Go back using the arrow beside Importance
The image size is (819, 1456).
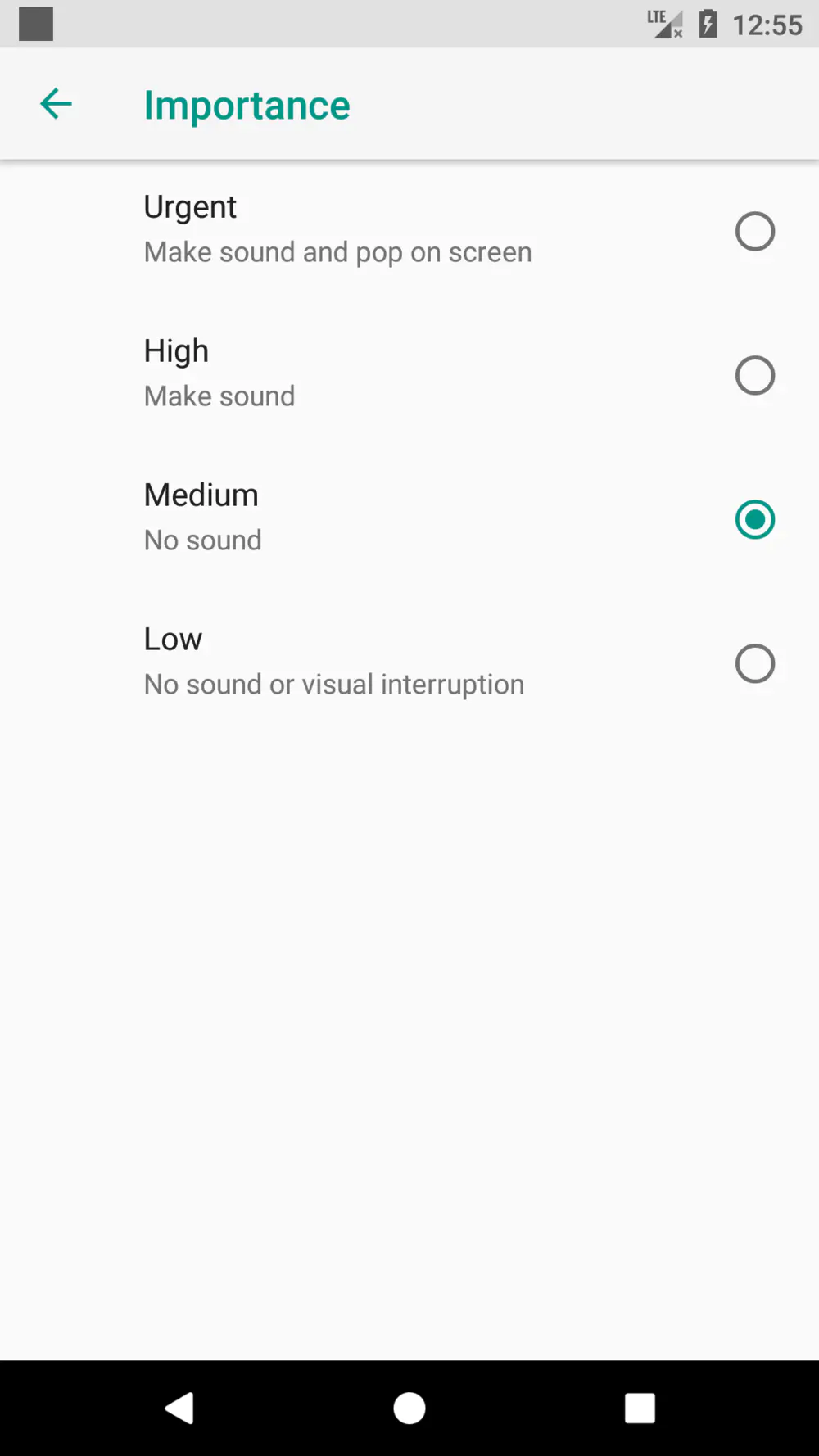coord(56,104)
